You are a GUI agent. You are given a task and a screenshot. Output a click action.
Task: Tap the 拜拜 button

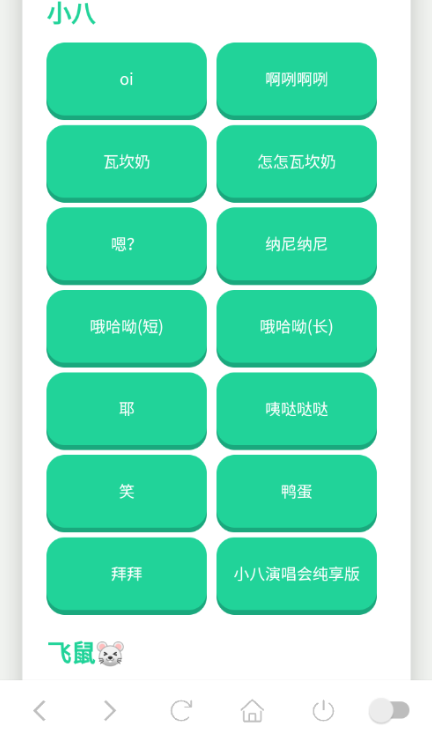click(127, 575)
